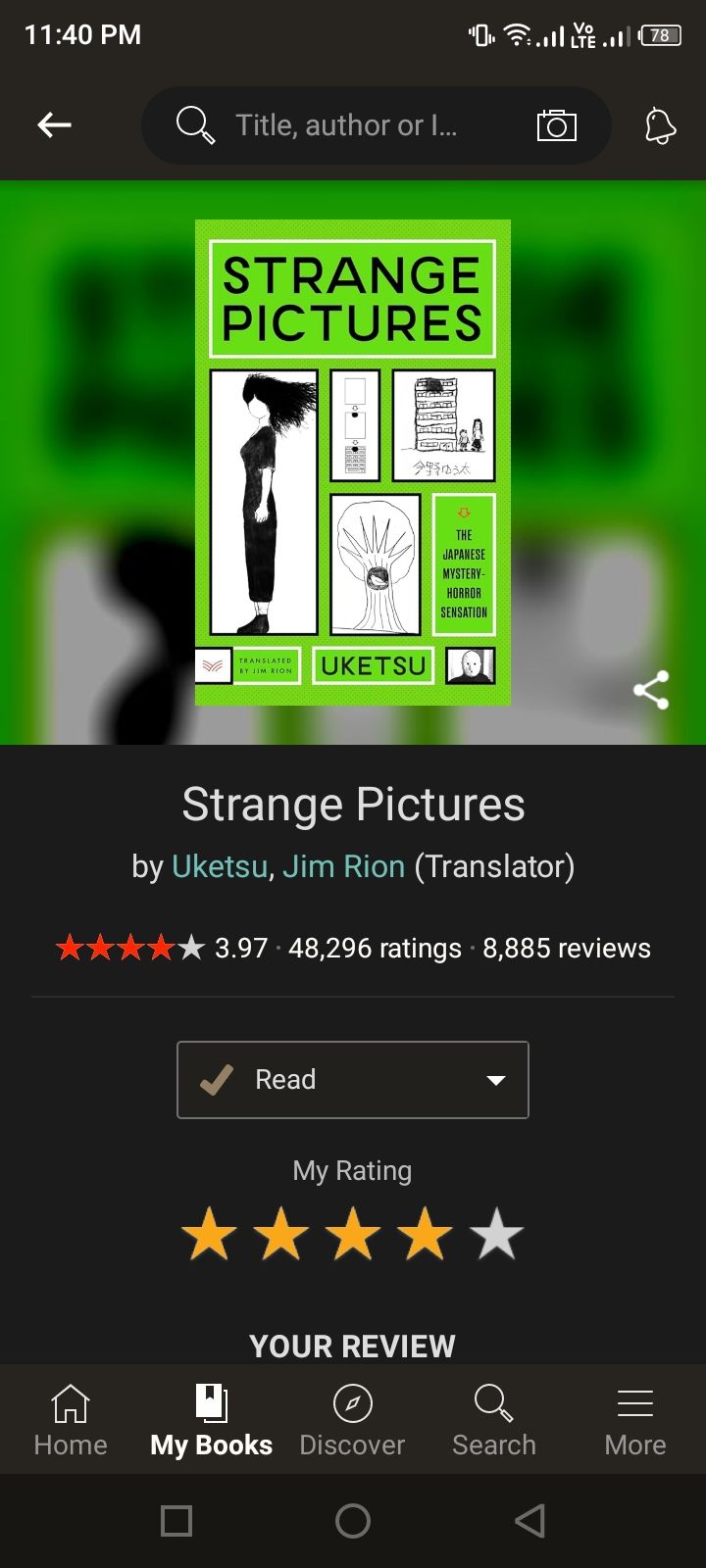Open the notifications bell
The height and width of the screenshot is (1568, 706).
tap(660, 125)
